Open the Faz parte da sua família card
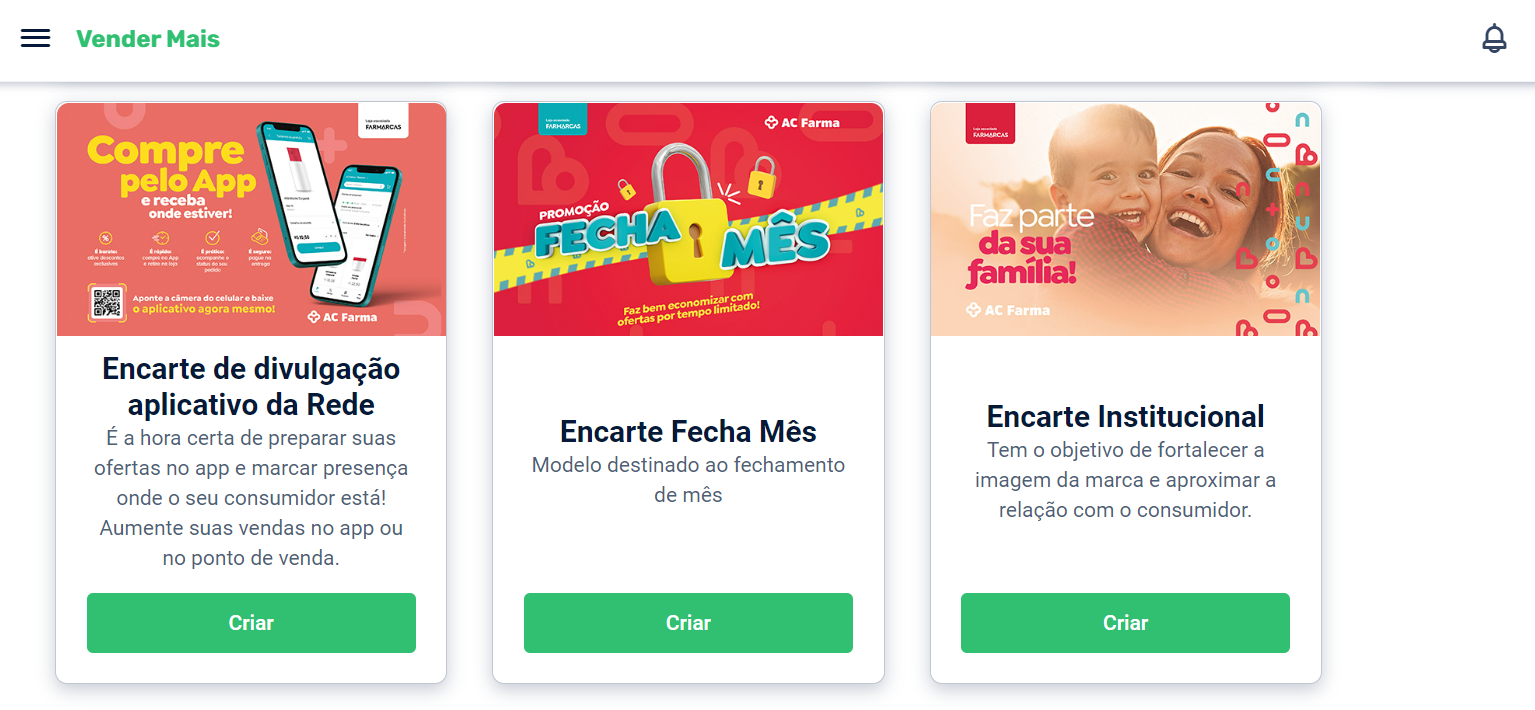Screen dimensions: 1535x710 pos(1125,219)
